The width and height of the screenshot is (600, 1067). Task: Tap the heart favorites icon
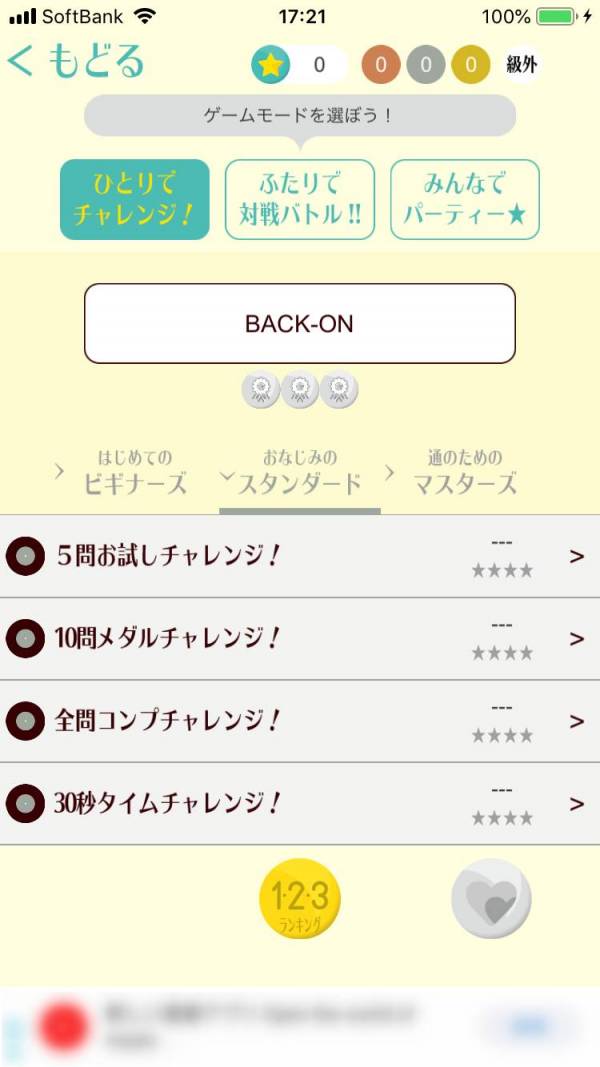tap(492, 898)
